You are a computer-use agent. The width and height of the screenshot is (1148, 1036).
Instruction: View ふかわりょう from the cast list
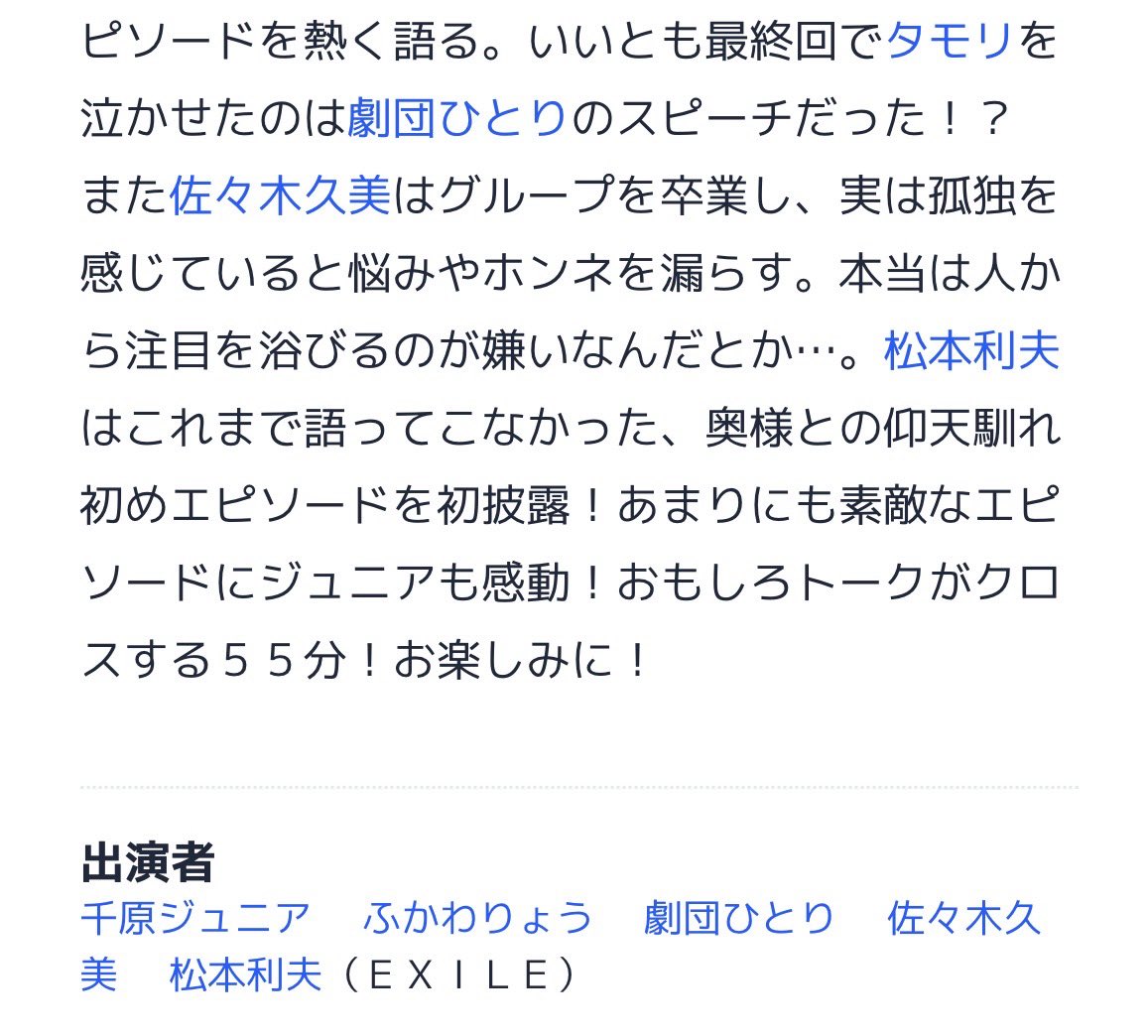[477, 919]
